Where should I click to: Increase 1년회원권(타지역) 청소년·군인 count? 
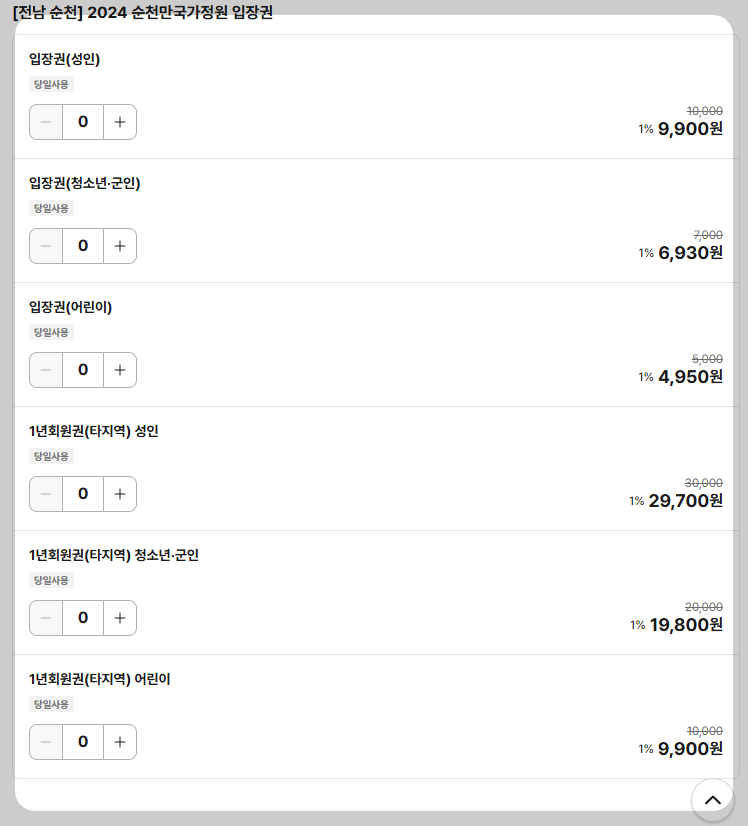(x=119, y=617)
